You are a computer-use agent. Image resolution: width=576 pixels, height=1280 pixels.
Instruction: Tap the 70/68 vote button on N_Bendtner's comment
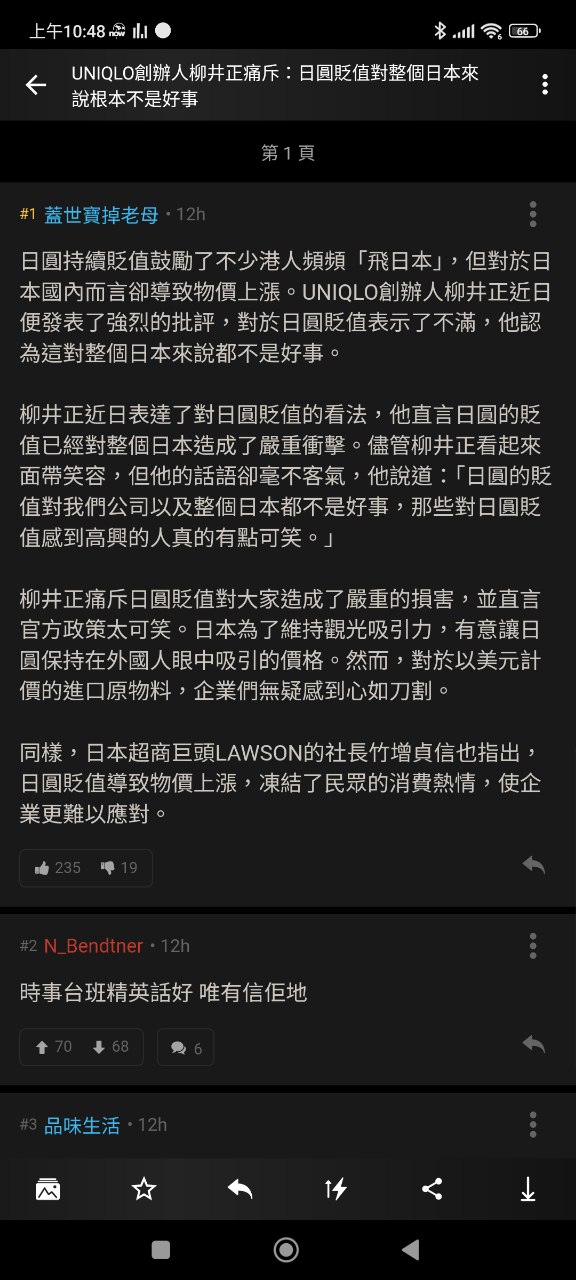coord(81,1047)
